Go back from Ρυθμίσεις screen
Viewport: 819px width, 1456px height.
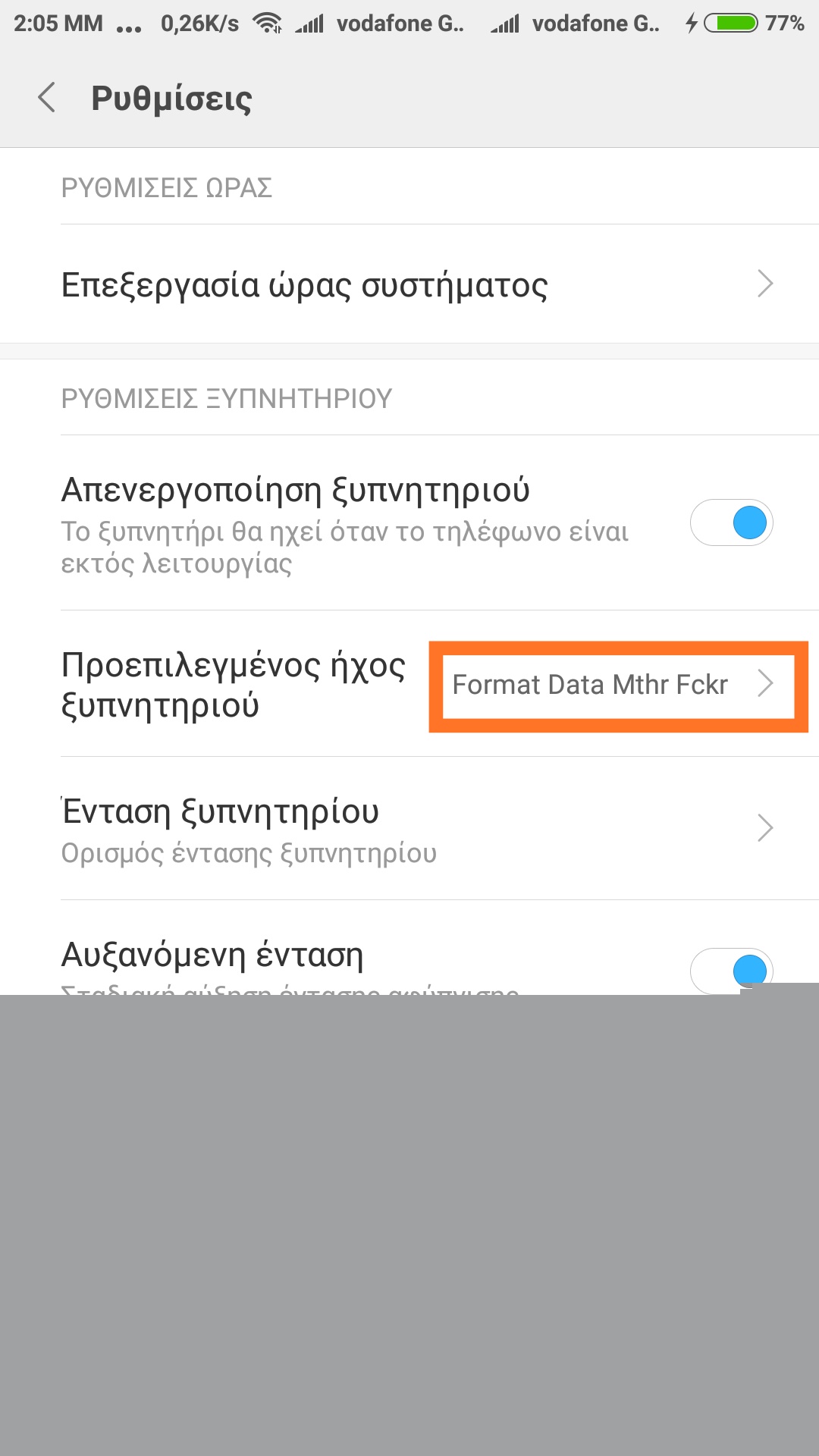point(47,98)
